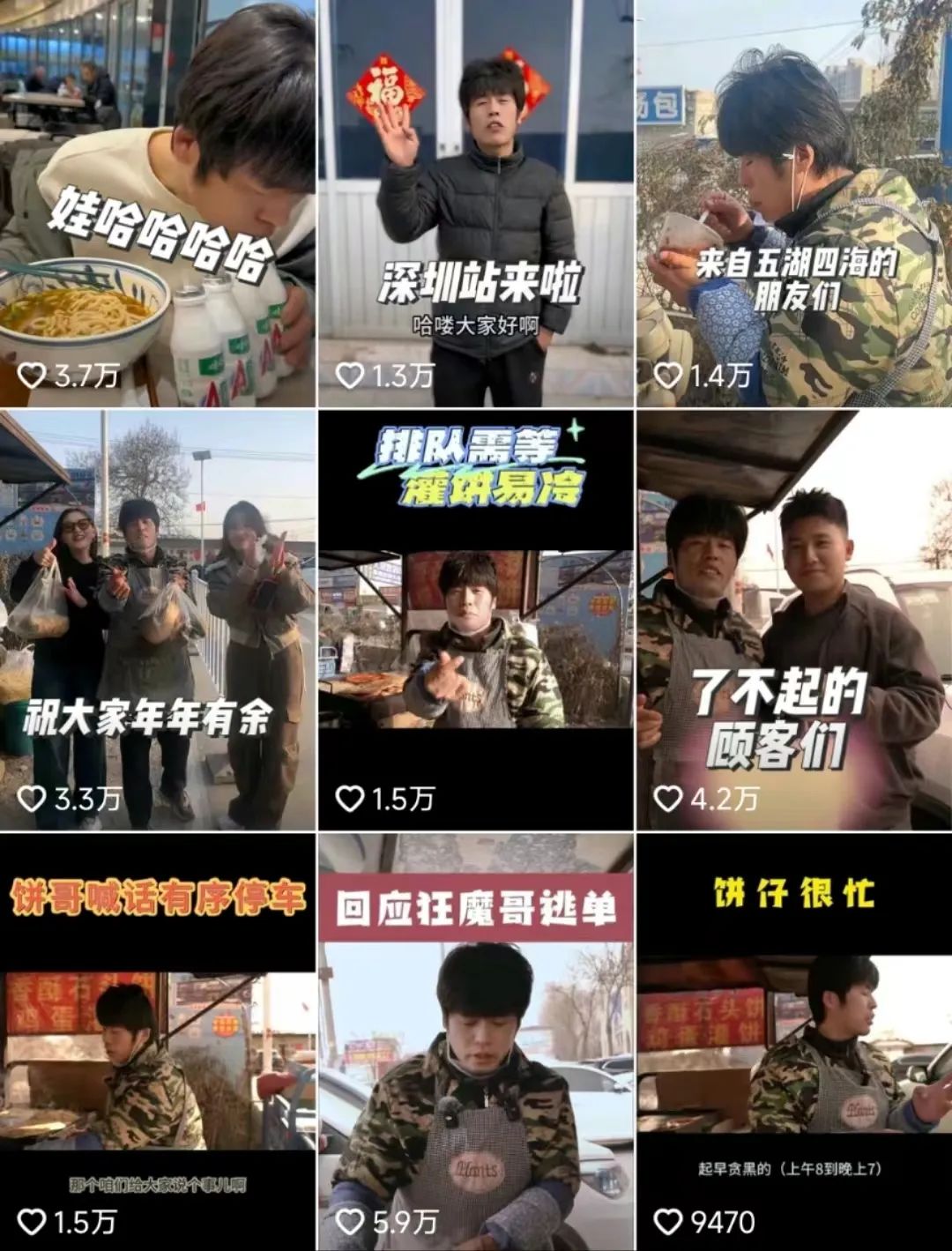
Task: View the 祝大家年年有余 video
Action: (x=157, y=620)
